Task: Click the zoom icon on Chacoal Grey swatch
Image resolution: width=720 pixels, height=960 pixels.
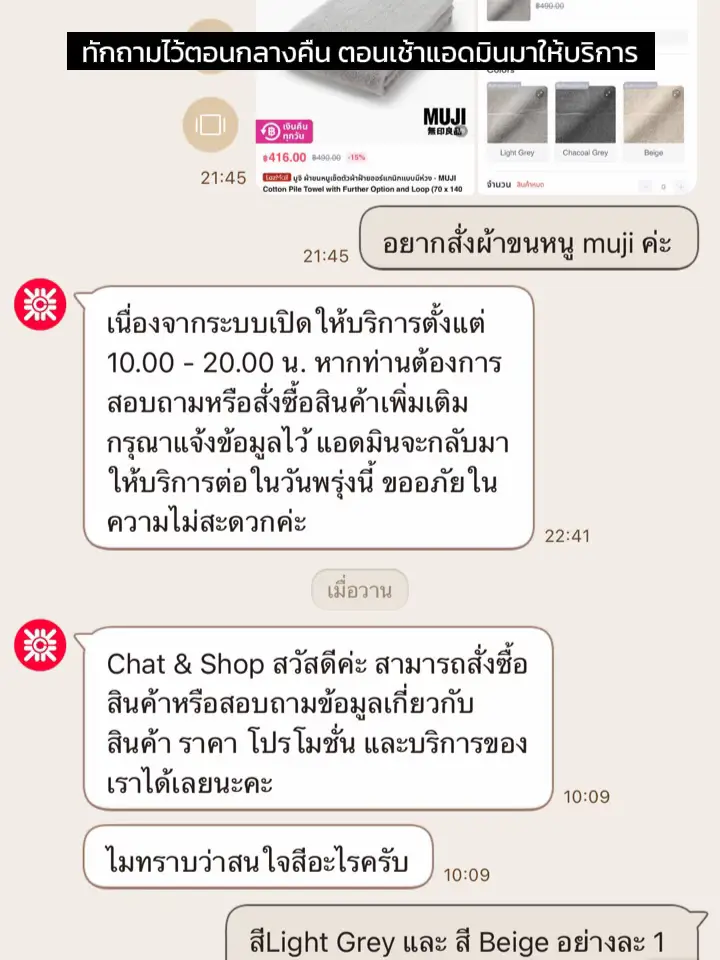Action: click(x=607, y=93)
